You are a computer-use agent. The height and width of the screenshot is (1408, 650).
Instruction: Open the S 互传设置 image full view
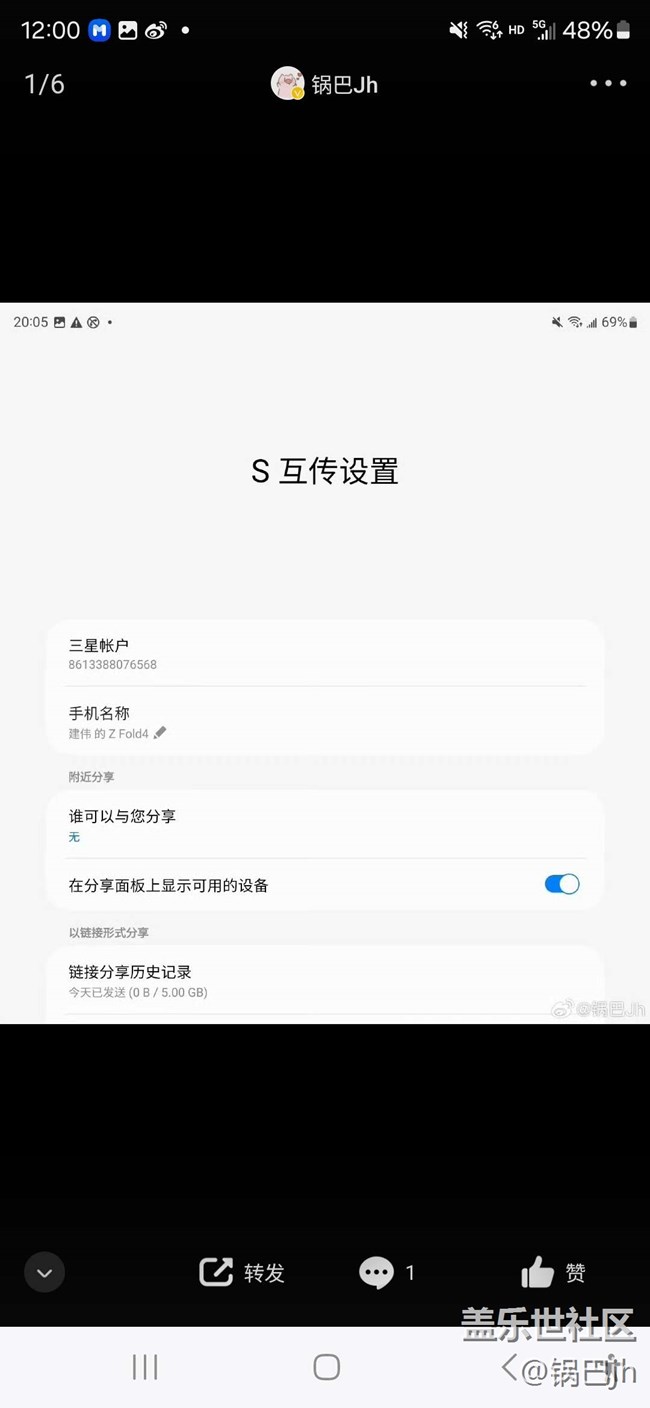click(325, 663)
